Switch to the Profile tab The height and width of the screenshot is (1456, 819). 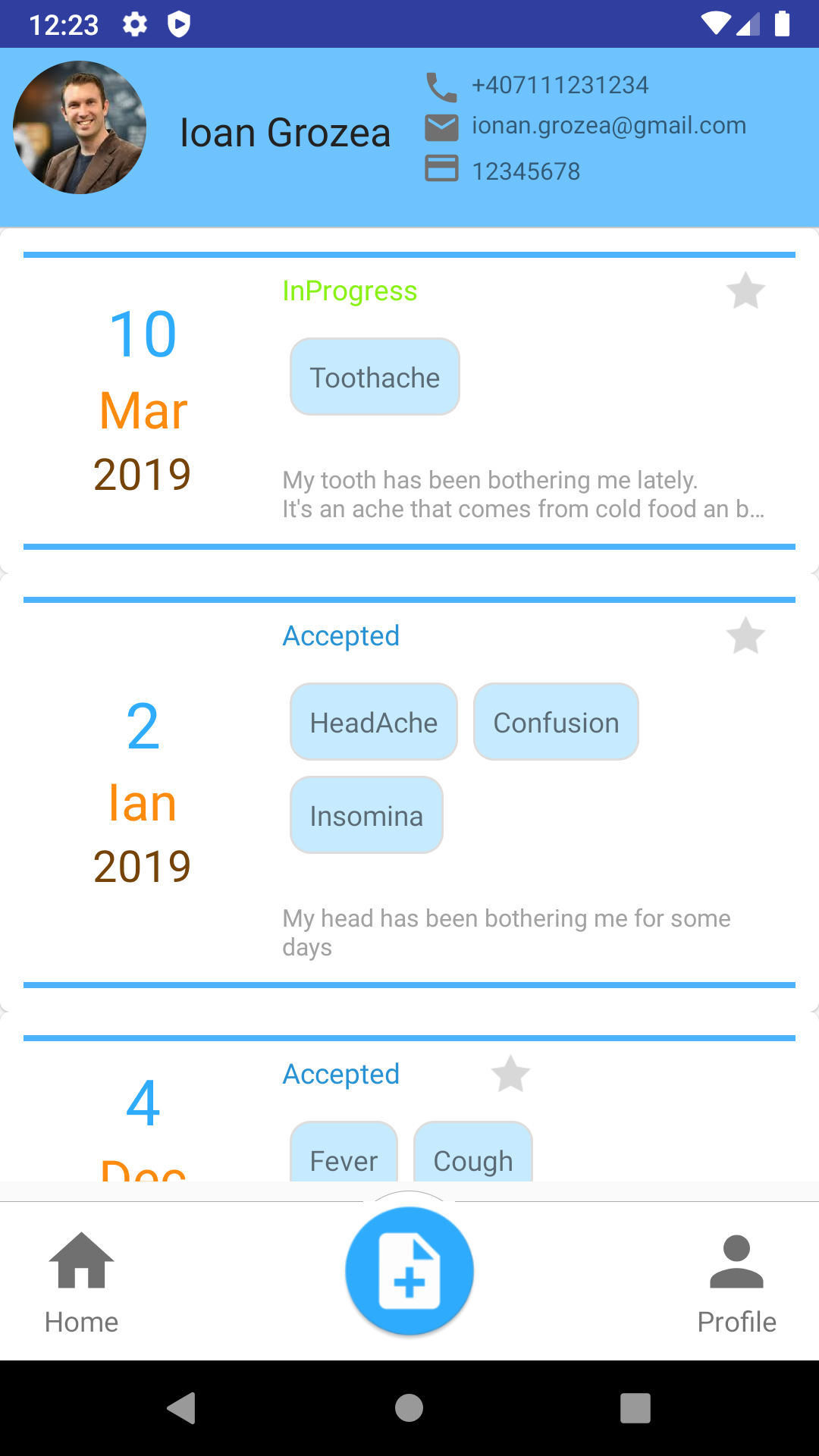click(736, 1280)
